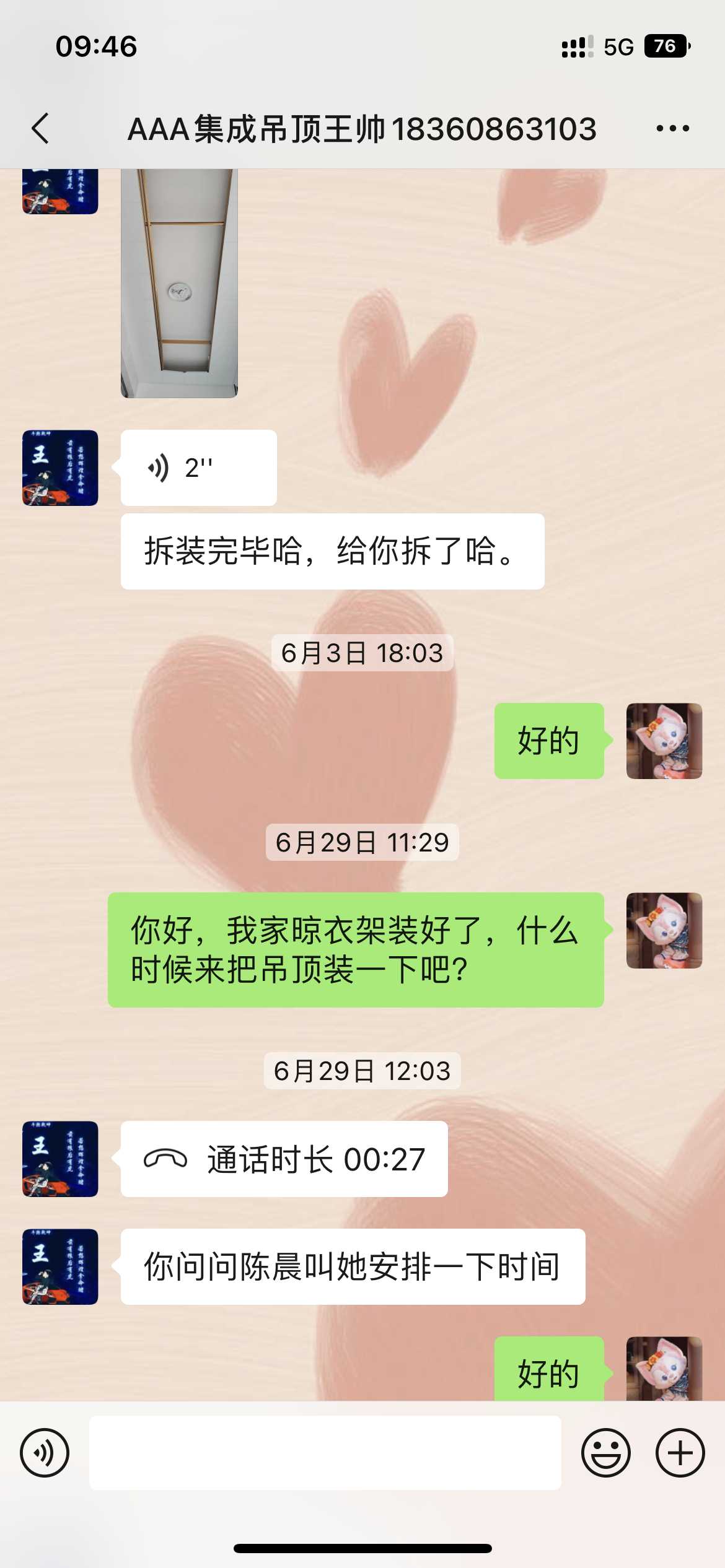The image size is (725, 1568).
Task: Tap the call duration 00:27 message
Action: 284,1159
